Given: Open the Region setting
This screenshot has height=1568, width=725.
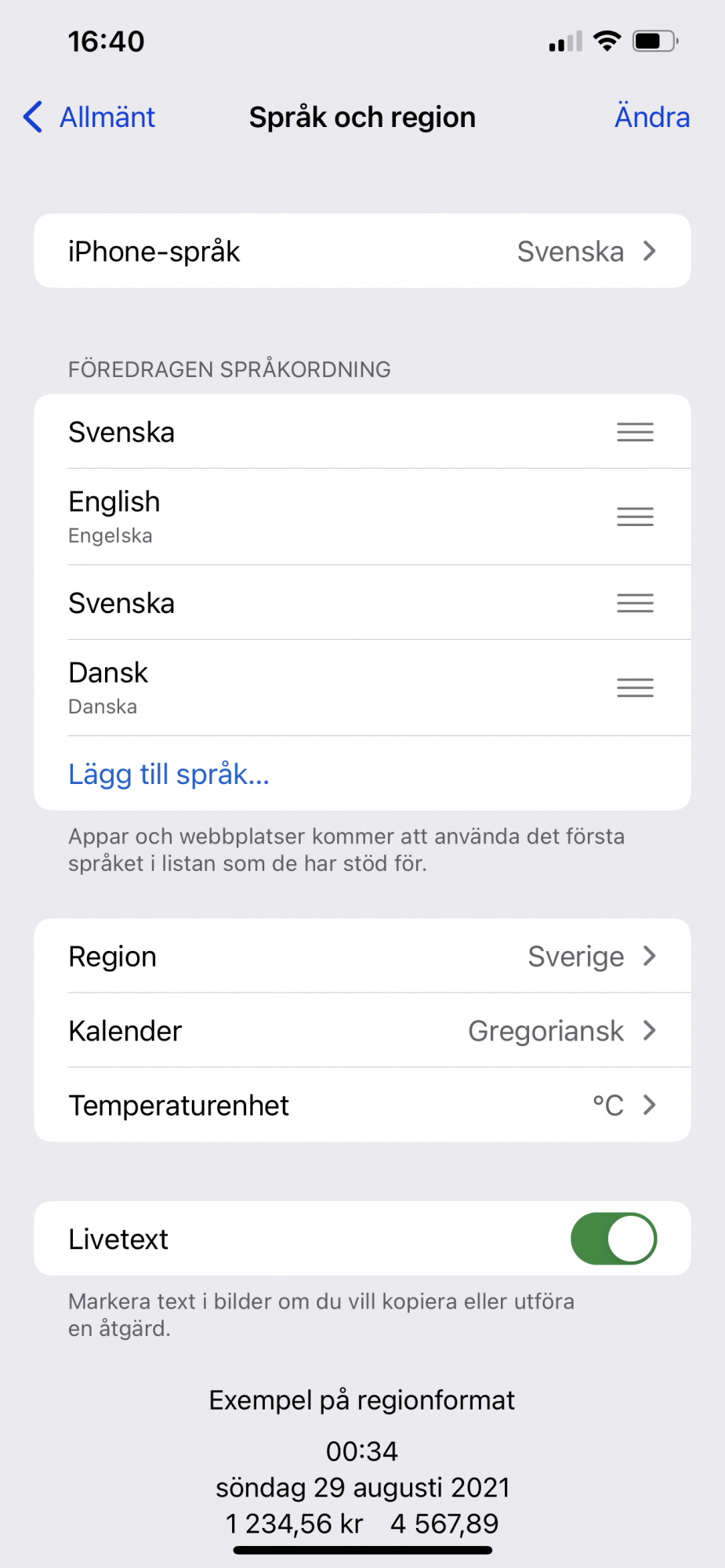Looking at the screenshot, I should click(x=362, y=956).
